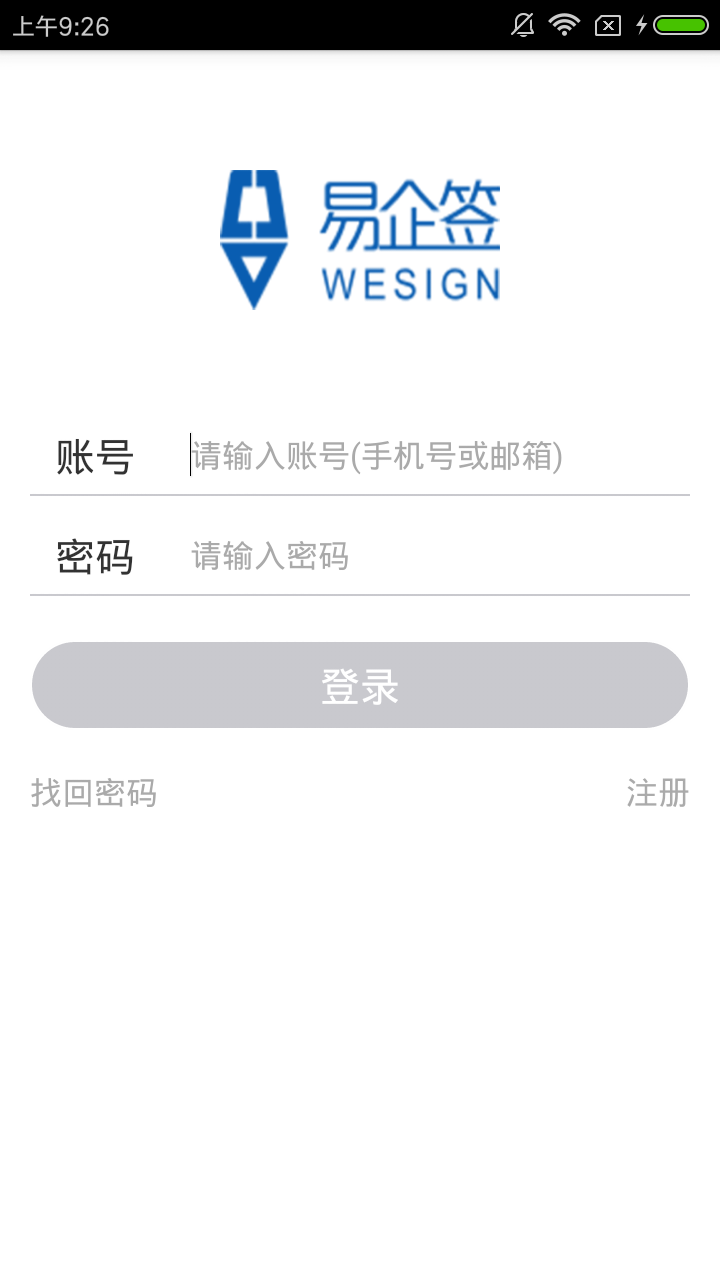This screenshot has width=720, height=1280.
Task: Tap the 密码 password label
Action: (x=95, y=557)
